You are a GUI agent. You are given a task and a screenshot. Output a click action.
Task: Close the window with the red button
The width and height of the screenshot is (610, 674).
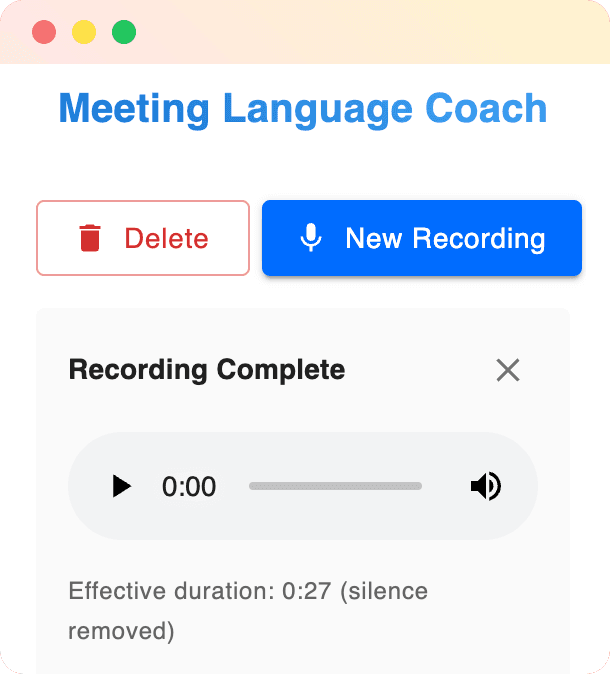pyautogui.click(x=44, y=32)
